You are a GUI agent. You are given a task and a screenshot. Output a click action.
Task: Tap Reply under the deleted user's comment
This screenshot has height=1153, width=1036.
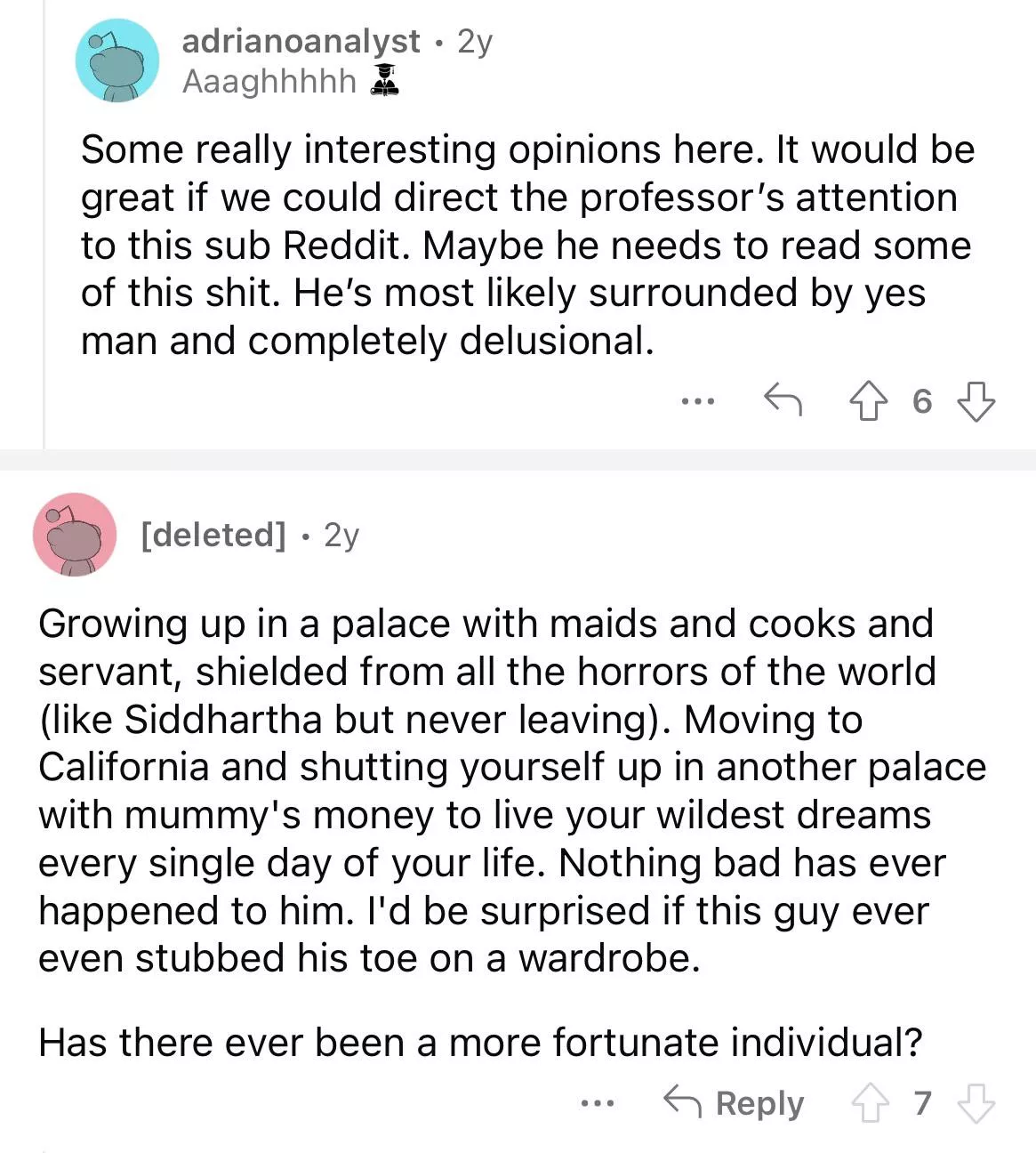(x=735, y=1103)
